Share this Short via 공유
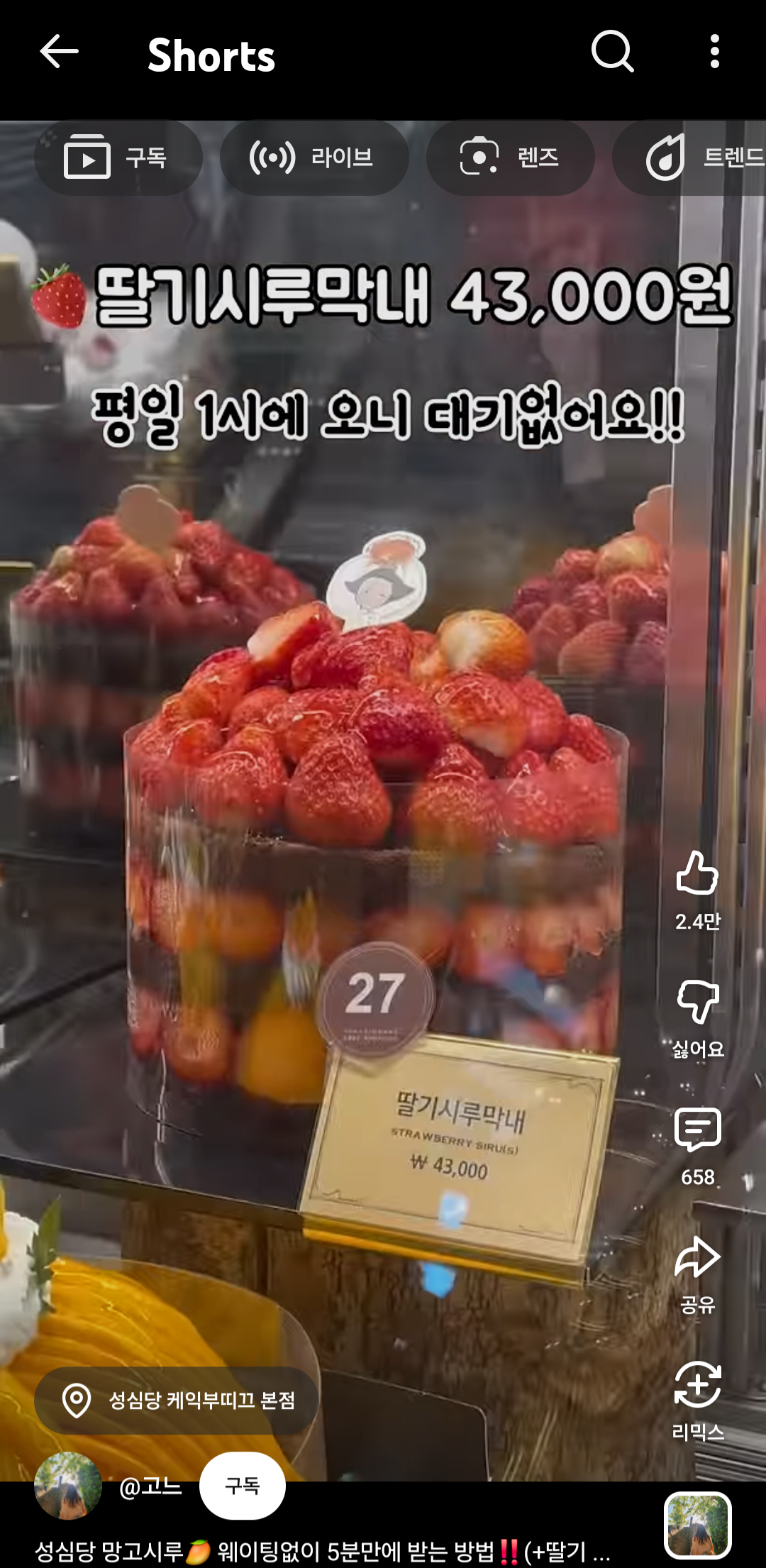The height and width of the screenshot is (1568, 766). coord(698,1274)
